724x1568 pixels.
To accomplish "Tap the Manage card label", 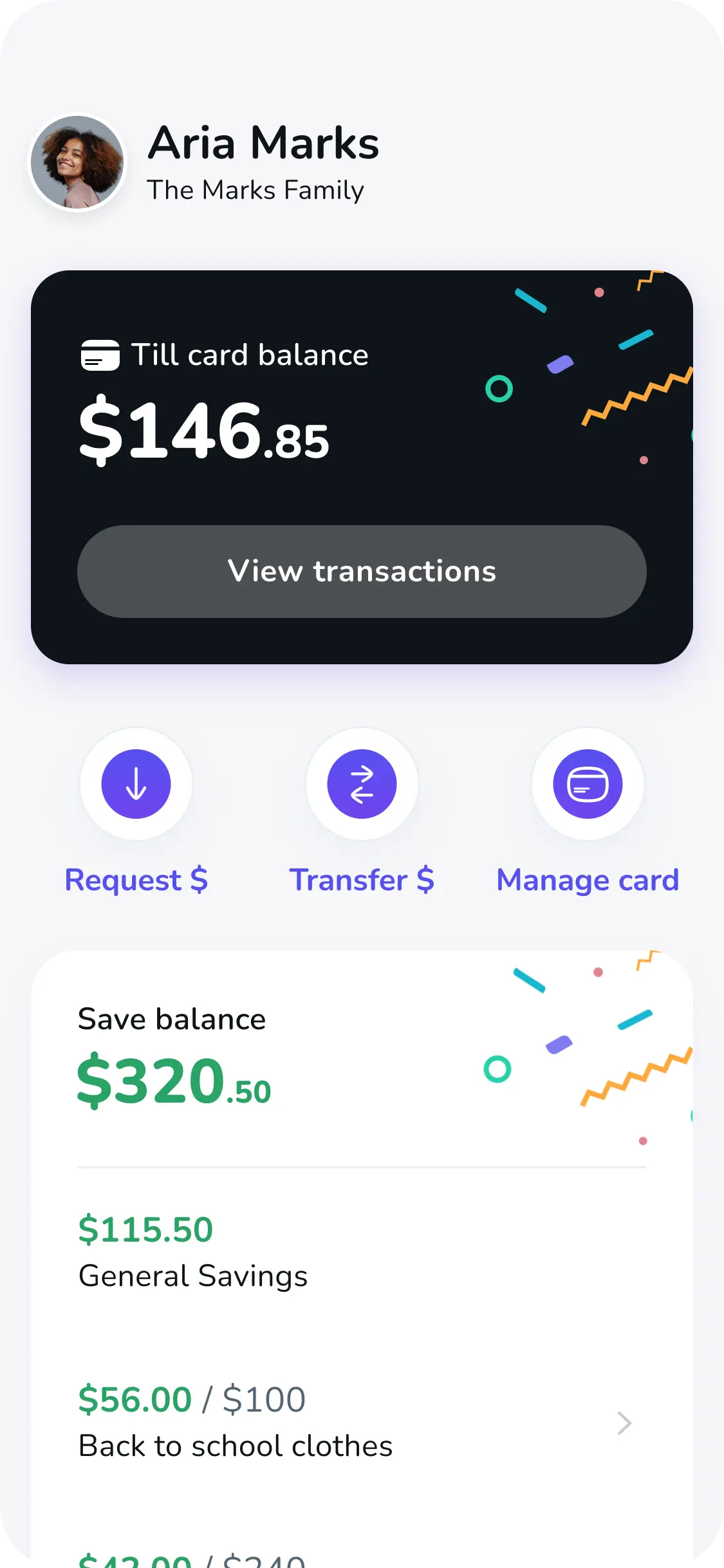I will click(588, 880).
